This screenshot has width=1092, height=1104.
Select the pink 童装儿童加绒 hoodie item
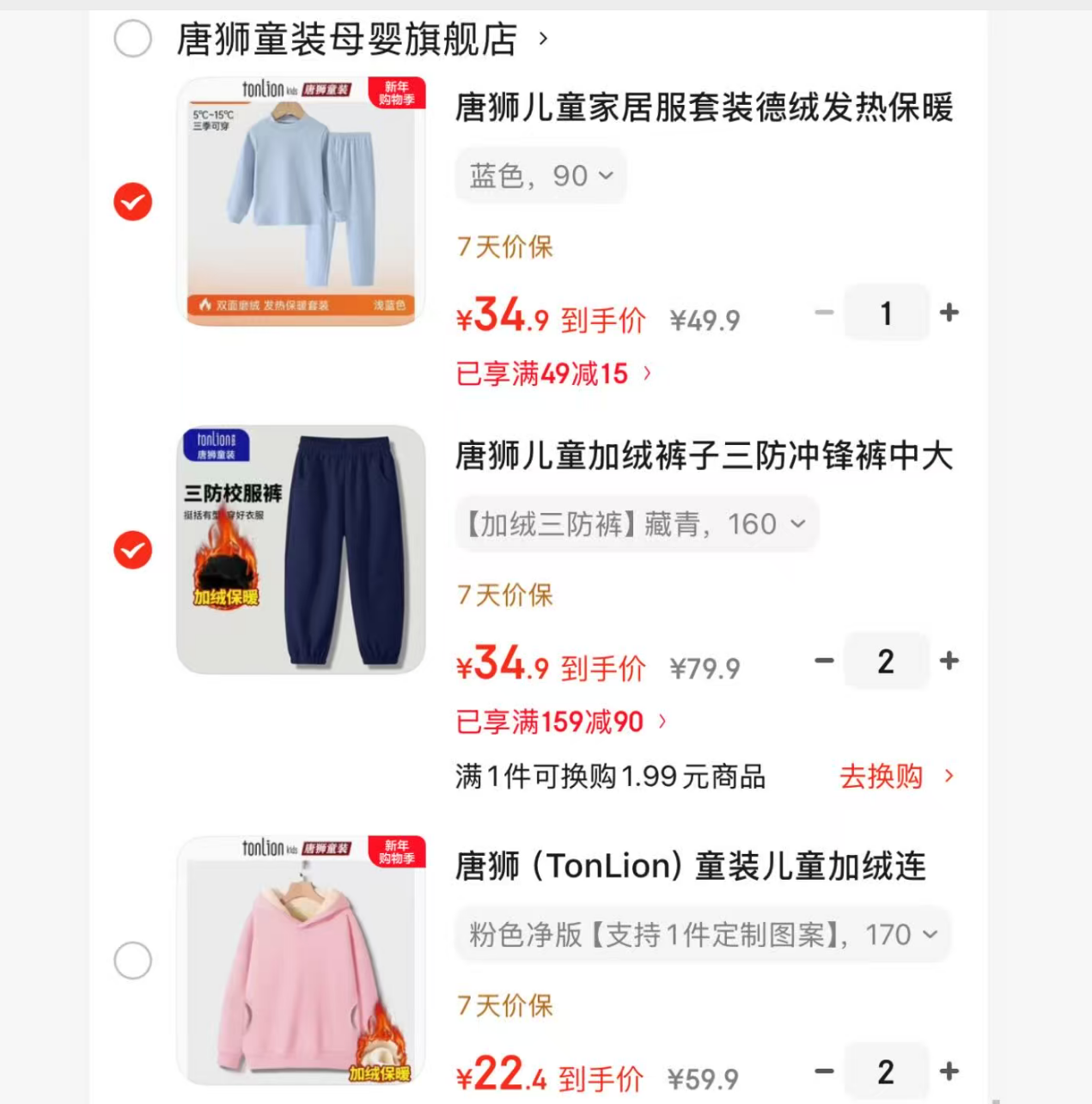pos(133,961)
